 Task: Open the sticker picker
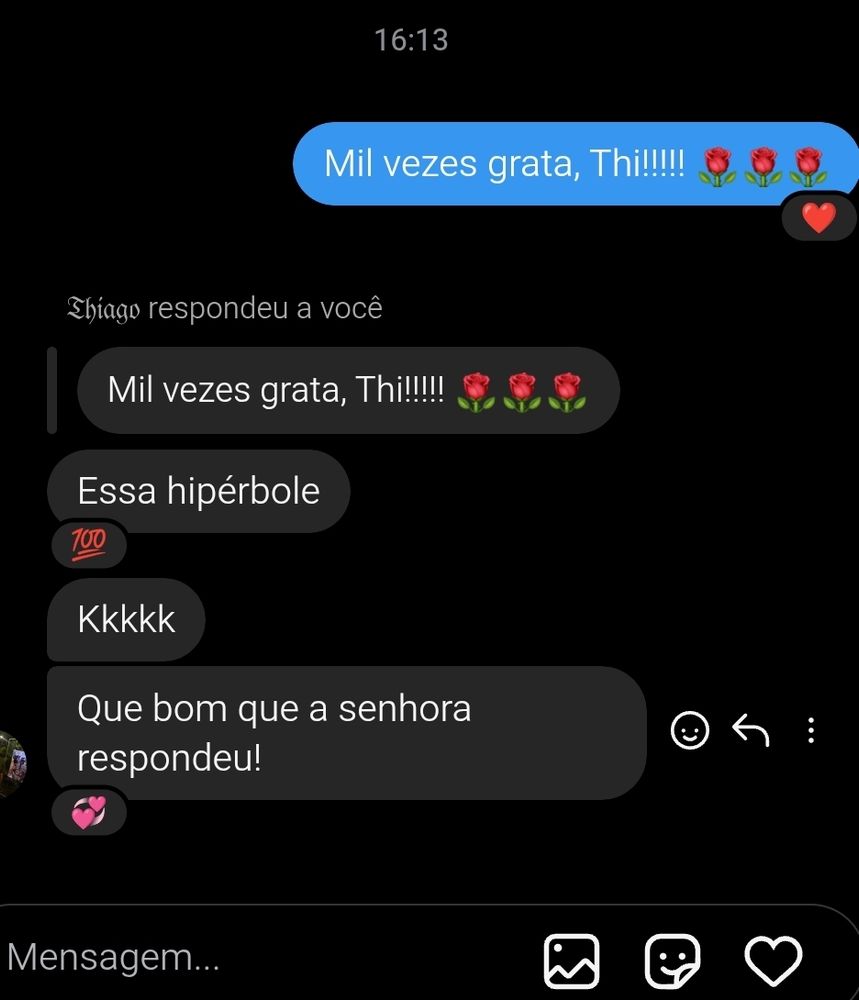[x=672, y=961]
